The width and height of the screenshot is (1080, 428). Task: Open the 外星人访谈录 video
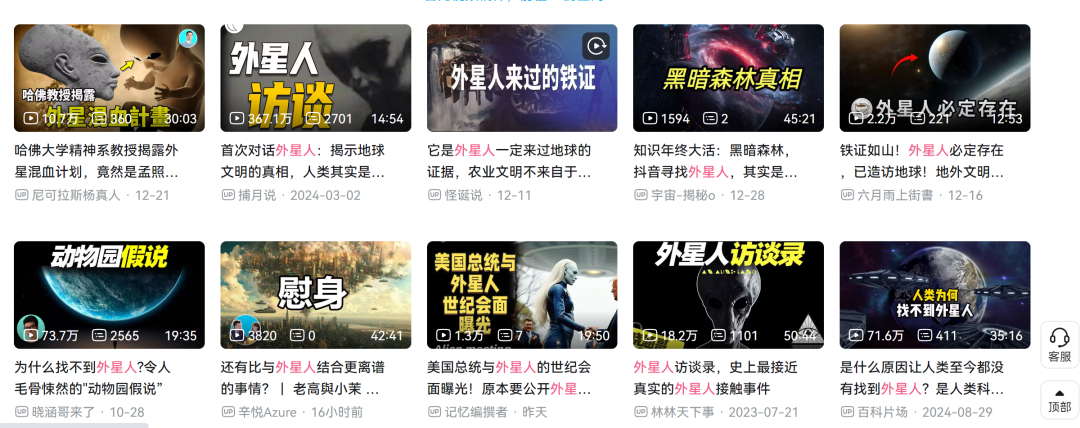728,295
